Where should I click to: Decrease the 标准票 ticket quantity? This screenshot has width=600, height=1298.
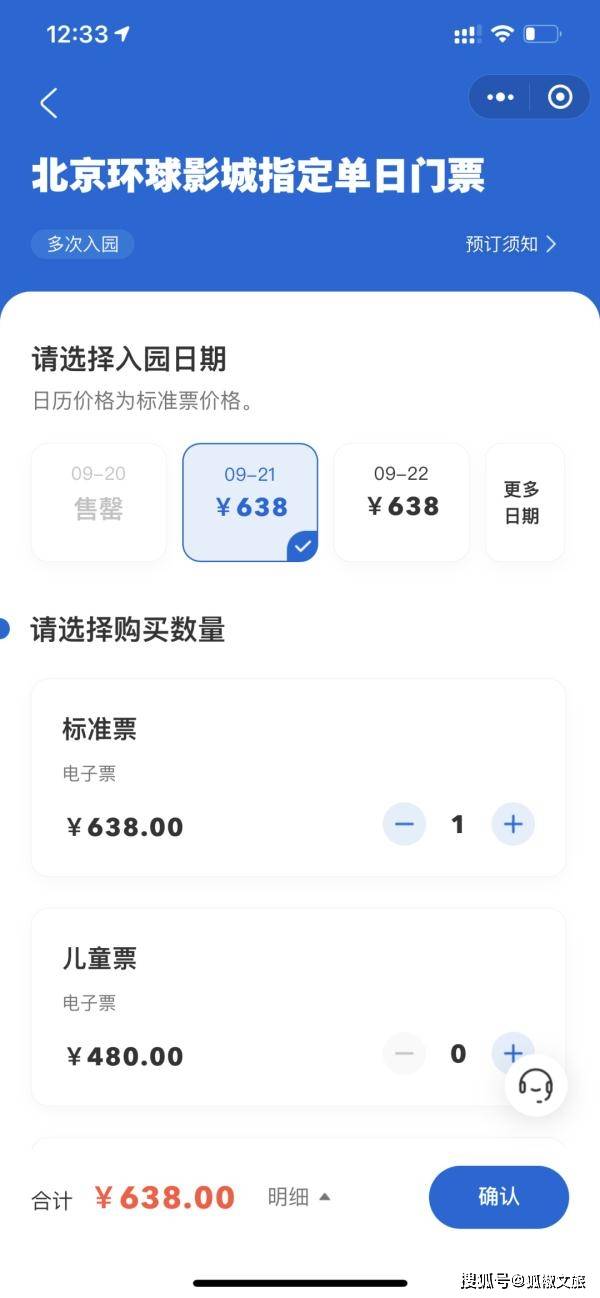404,825
